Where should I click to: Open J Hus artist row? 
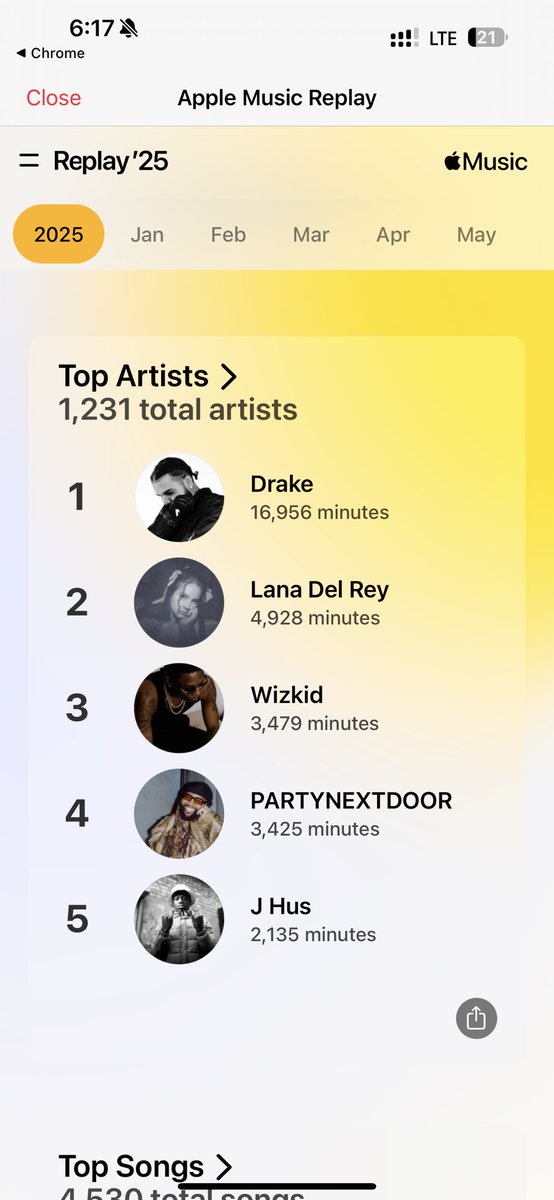278,920
